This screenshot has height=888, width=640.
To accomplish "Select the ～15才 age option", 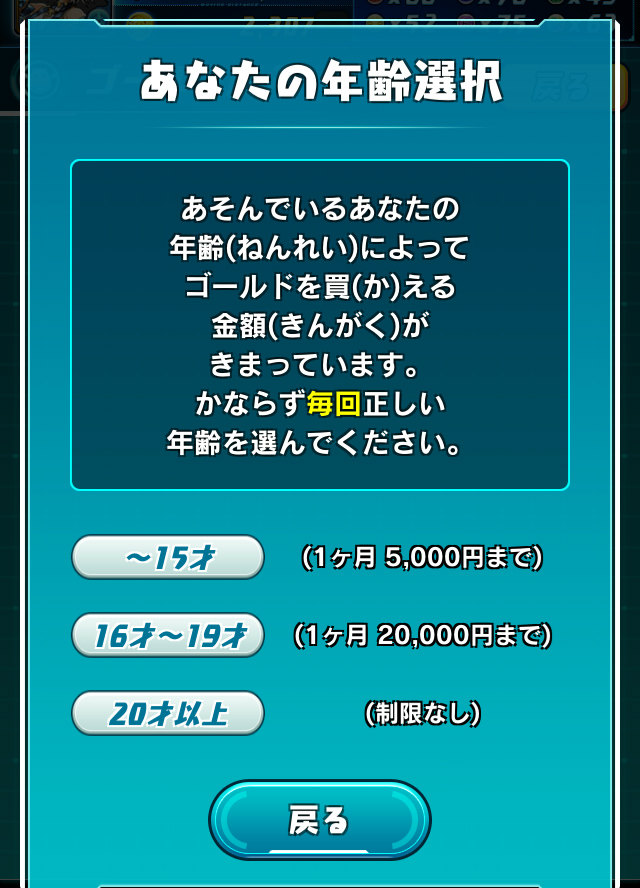I will 168,557.
